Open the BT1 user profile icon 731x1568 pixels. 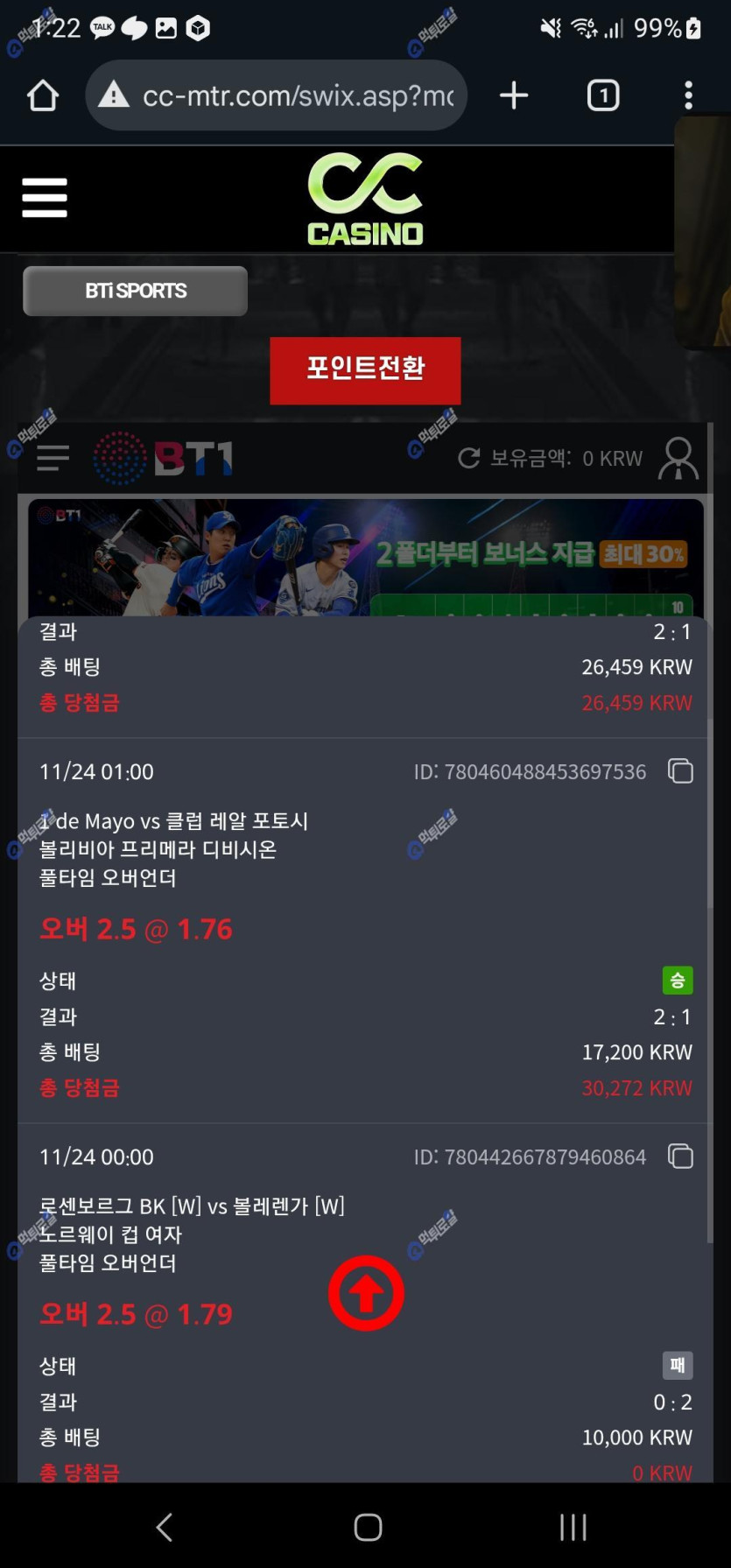[x=678, y=458]
